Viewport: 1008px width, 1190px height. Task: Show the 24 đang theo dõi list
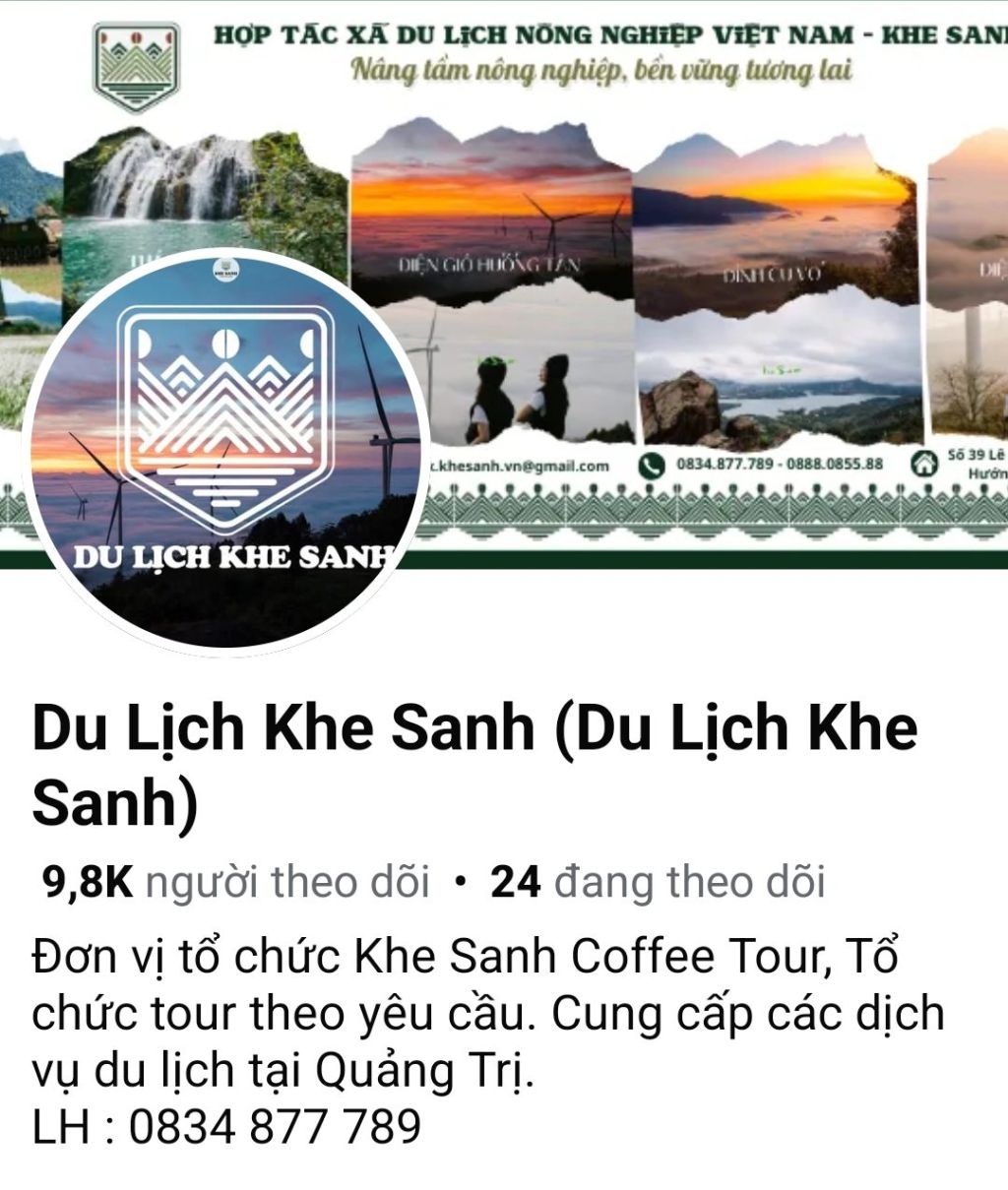click(657, 882)
